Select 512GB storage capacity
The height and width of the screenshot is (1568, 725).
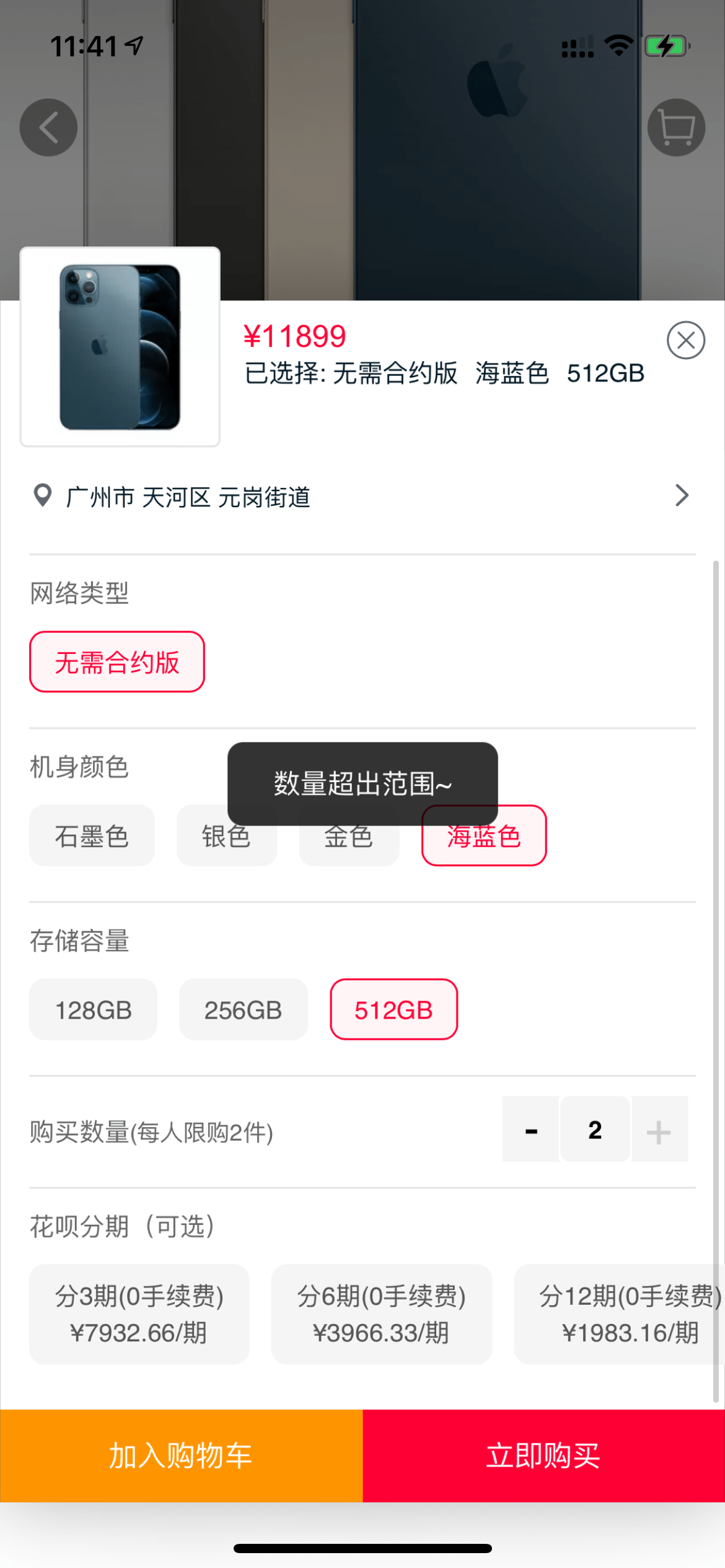pyautogui.click(x=393, y=1009)
